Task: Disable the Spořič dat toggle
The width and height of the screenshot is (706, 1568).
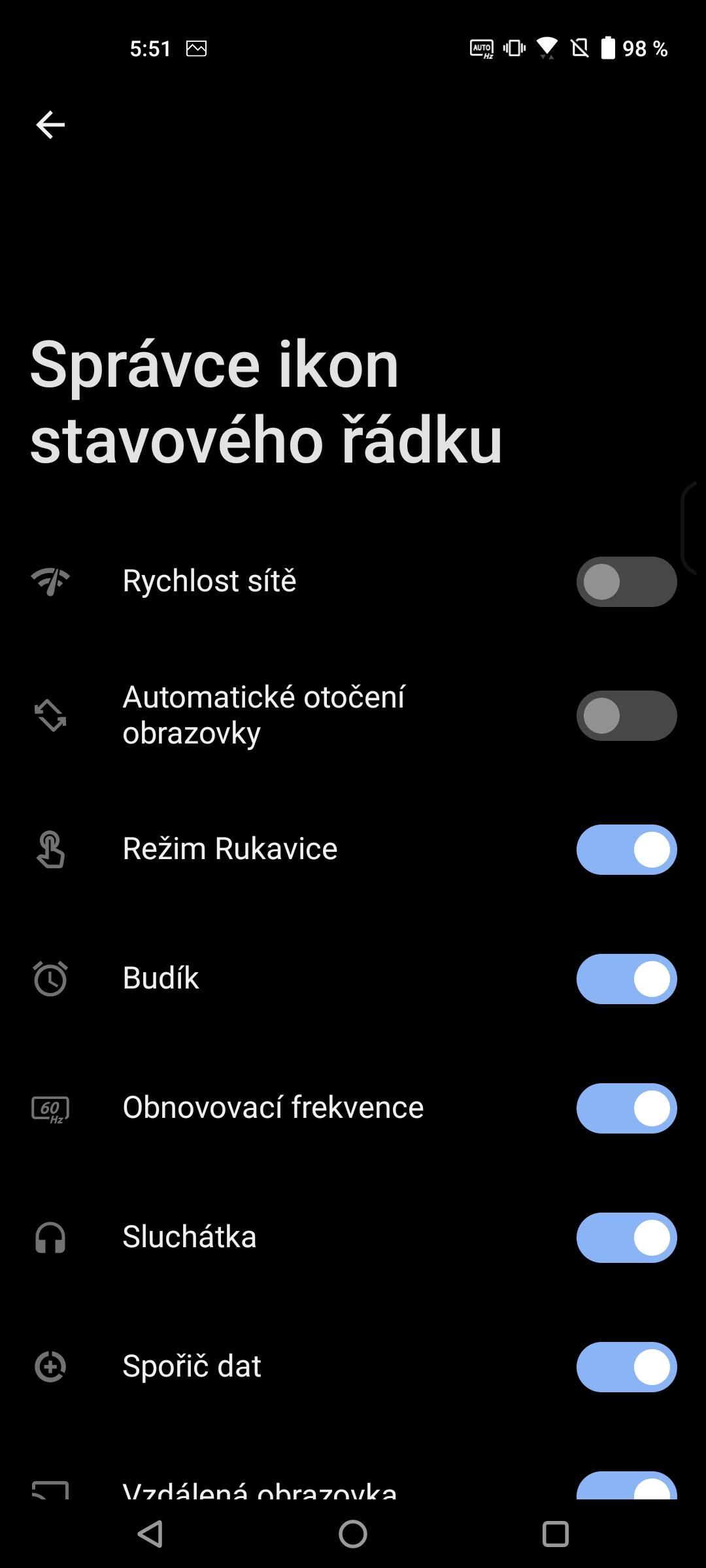Action: coord(626,1367)
